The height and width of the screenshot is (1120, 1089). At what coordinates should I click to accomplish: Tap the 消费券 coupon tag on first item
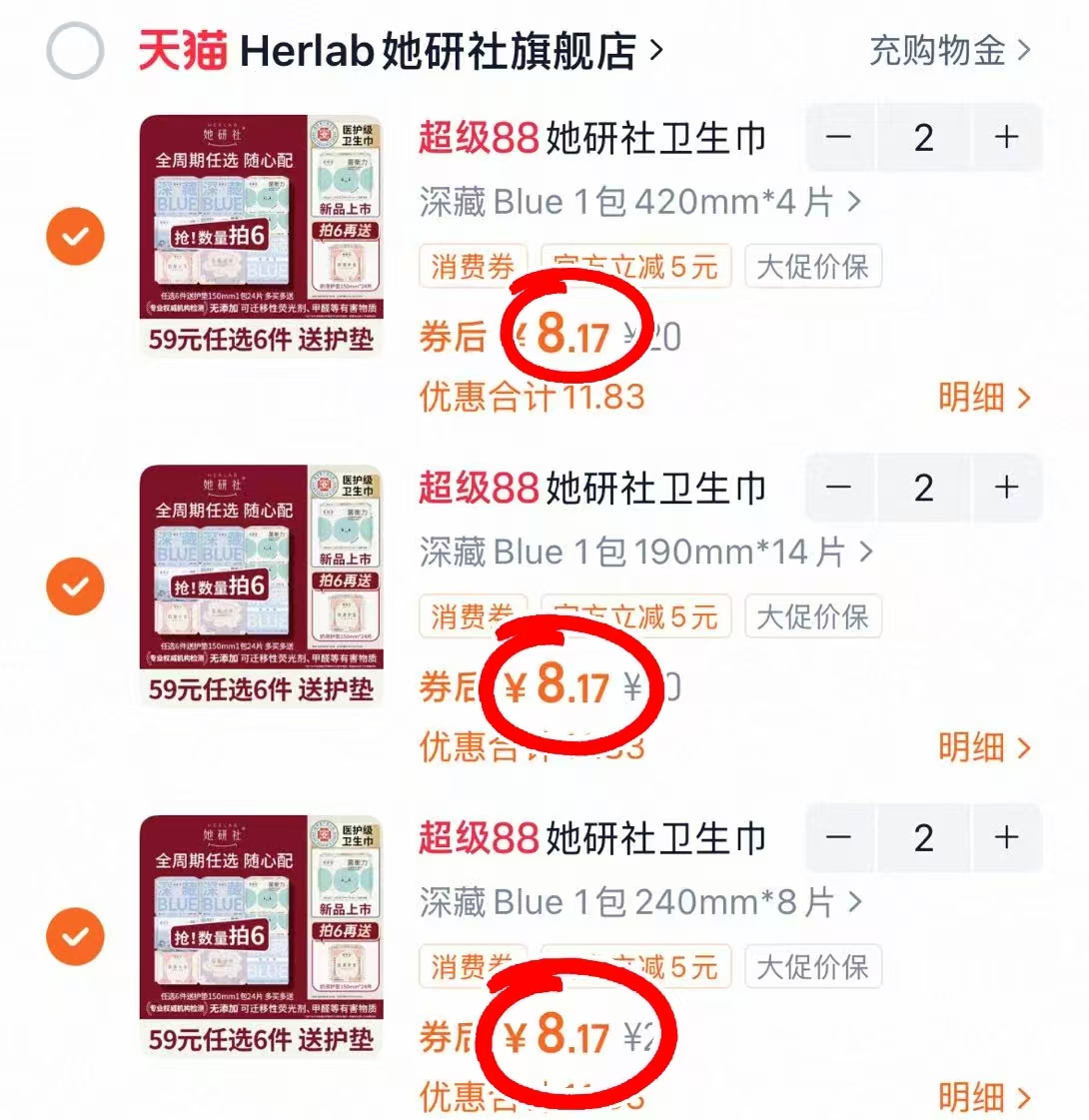pos(472,266)
